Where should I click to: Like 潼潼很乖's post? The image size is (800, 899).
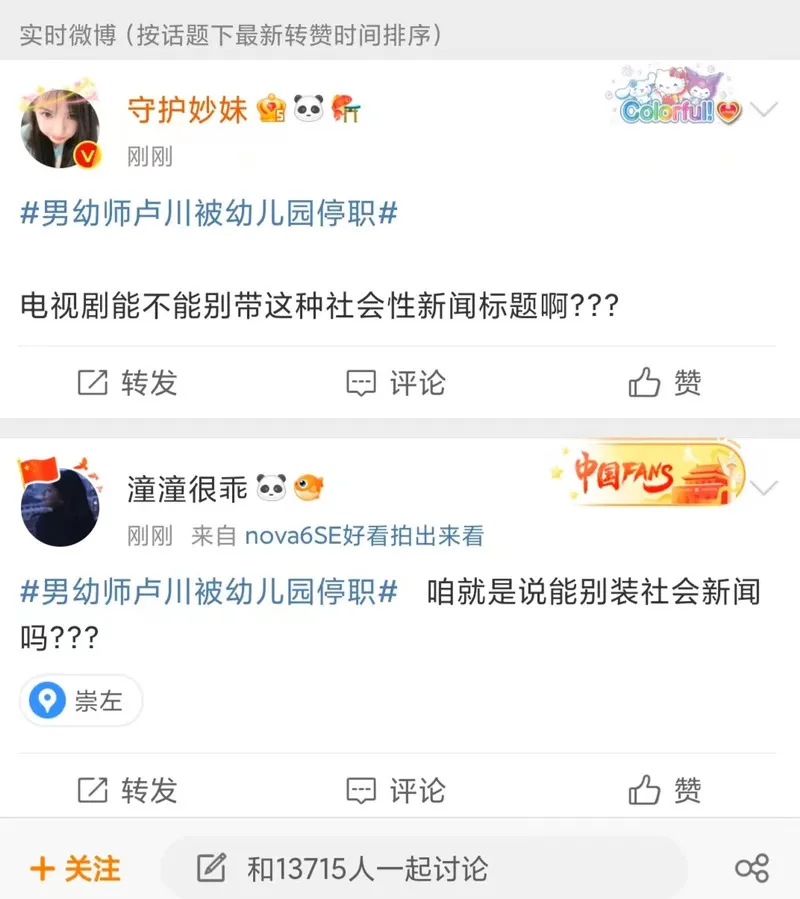[x=665, y=790]
